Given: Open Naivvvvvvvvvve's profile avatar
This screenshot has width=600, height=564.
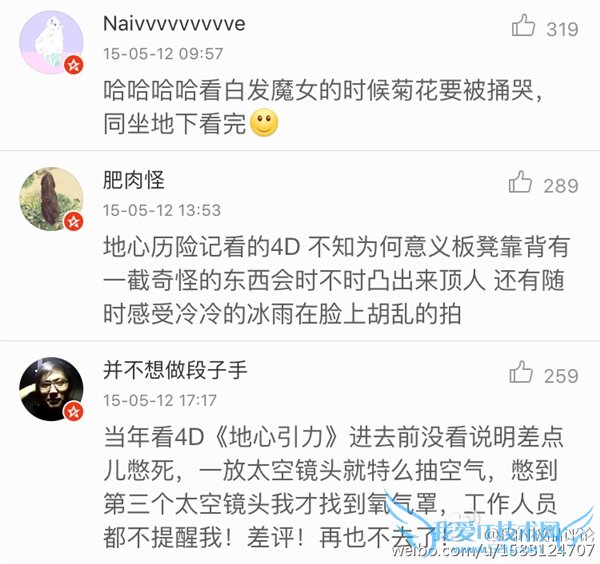Looking at the screenshot, I should pyautogui.click(x=50, y=43).
